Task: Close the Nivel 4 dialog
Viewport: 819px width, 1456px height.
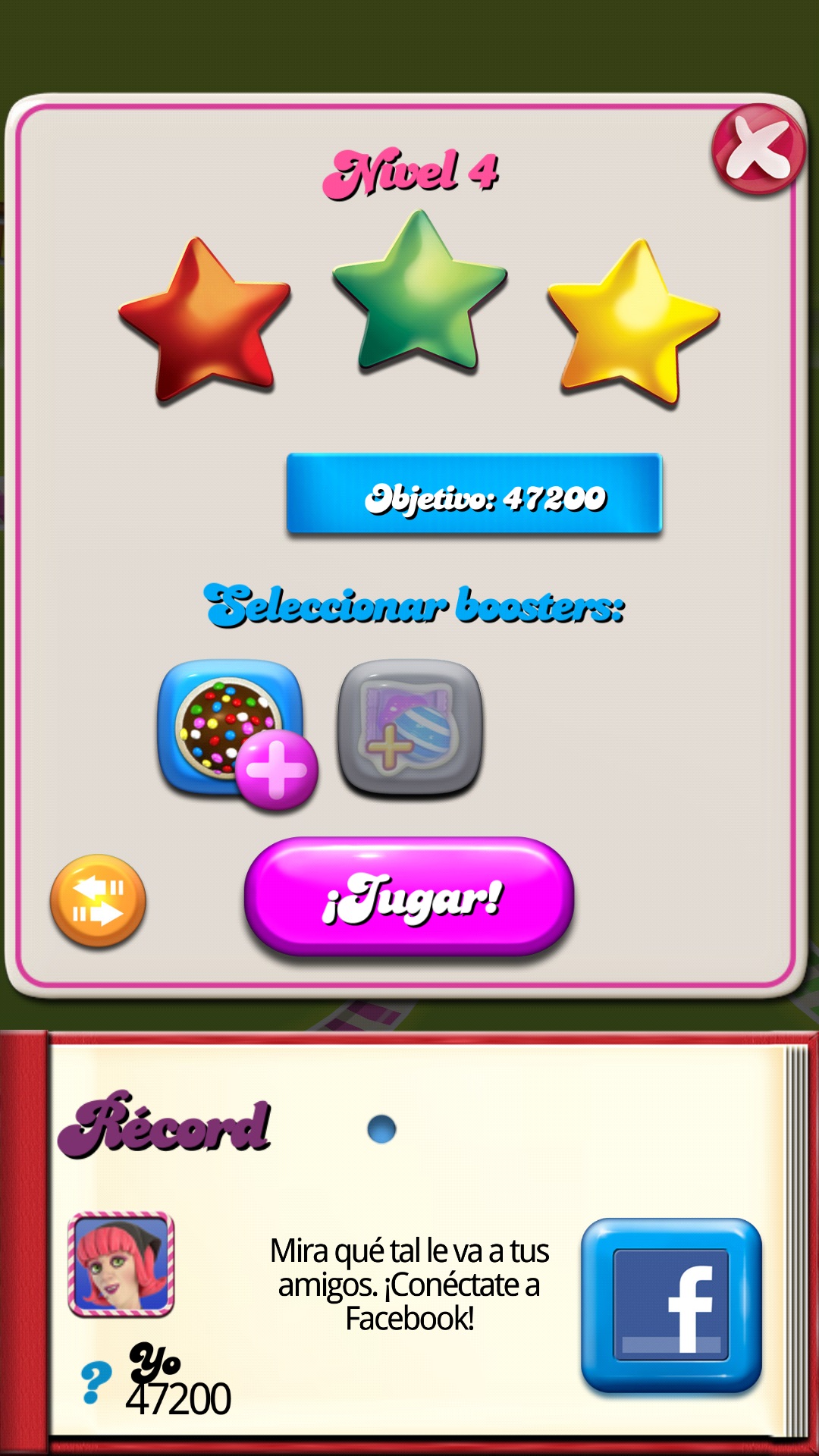Action: 758,149
